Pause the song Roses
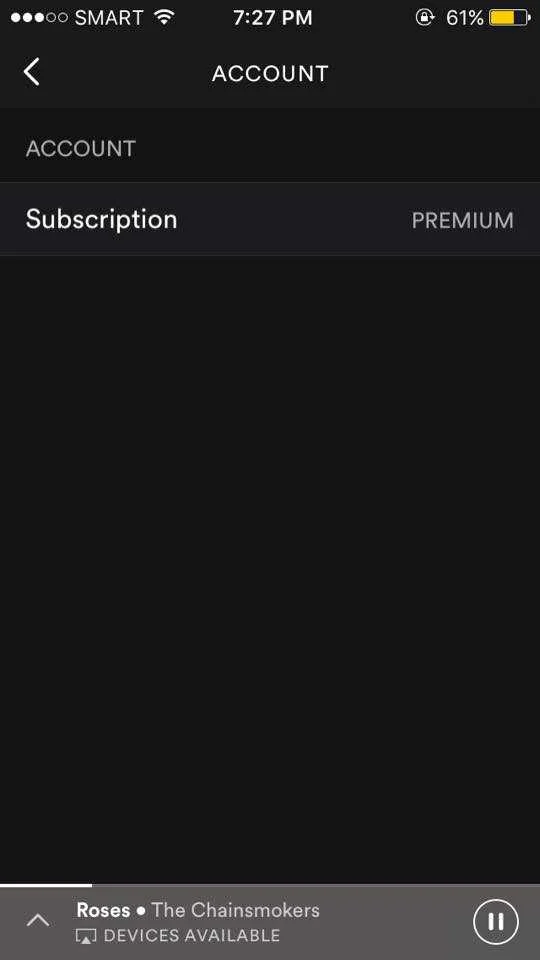Viewport: 540px width, 960px height. click(x=495, y=921)
